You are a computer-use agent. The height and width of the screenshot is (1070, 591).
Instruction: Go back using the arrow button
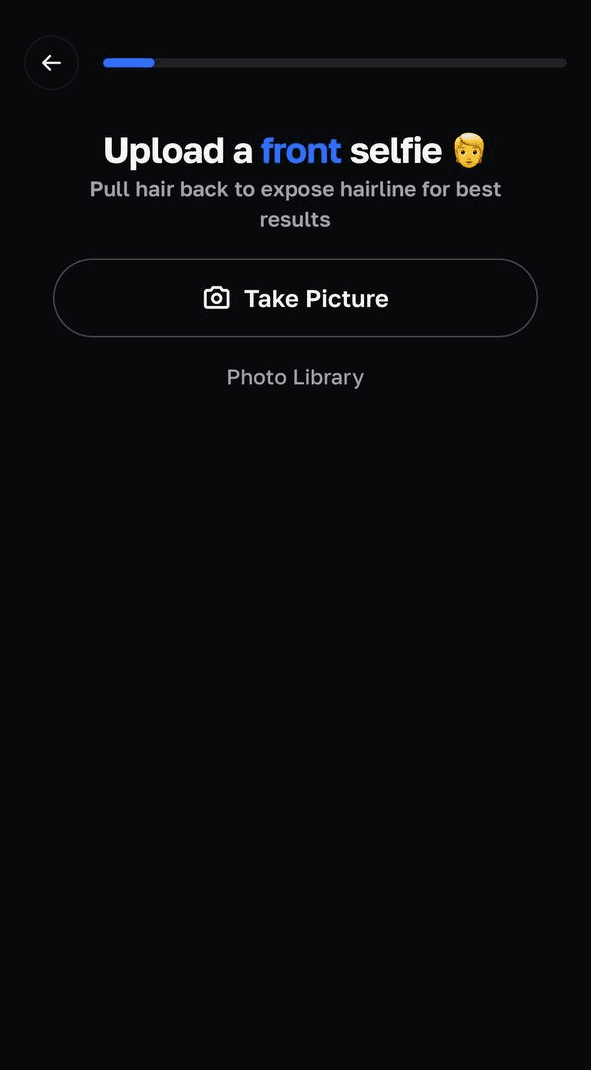[x=51, y=63]
